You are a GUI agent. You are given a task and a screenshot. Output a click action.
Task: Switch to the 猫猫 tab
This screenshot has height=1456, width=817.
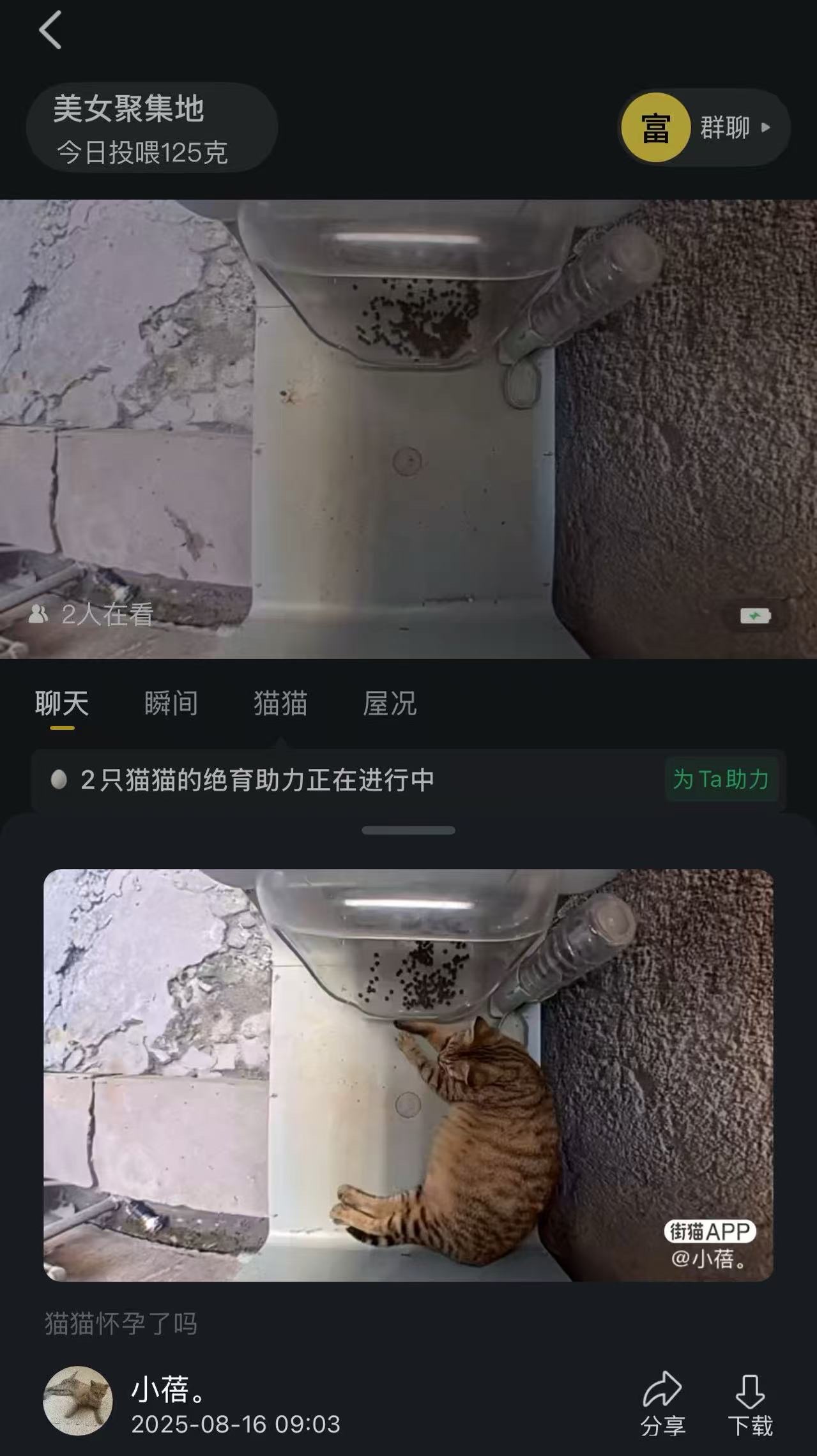tap(280, 704)
